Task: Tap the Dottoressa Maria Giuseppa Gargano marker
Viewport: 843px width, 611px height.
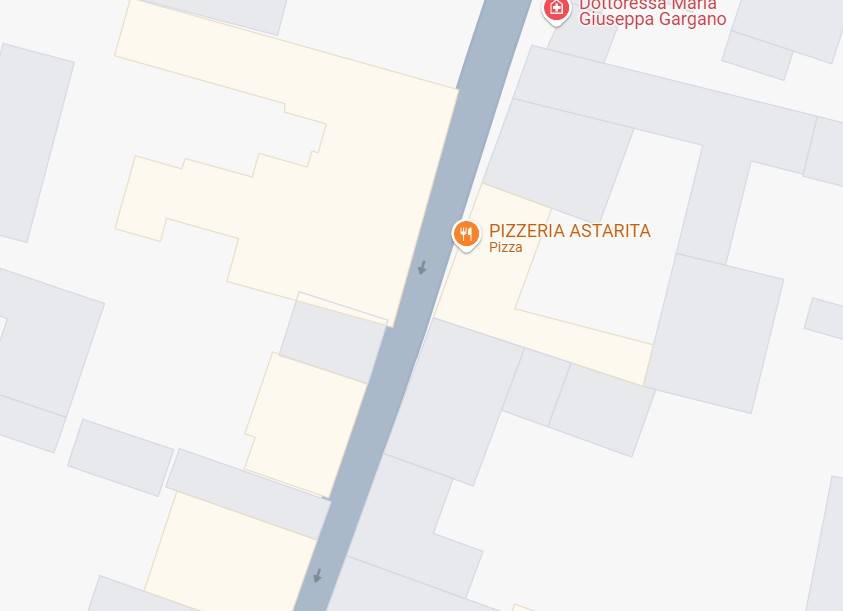Action: 556,9
